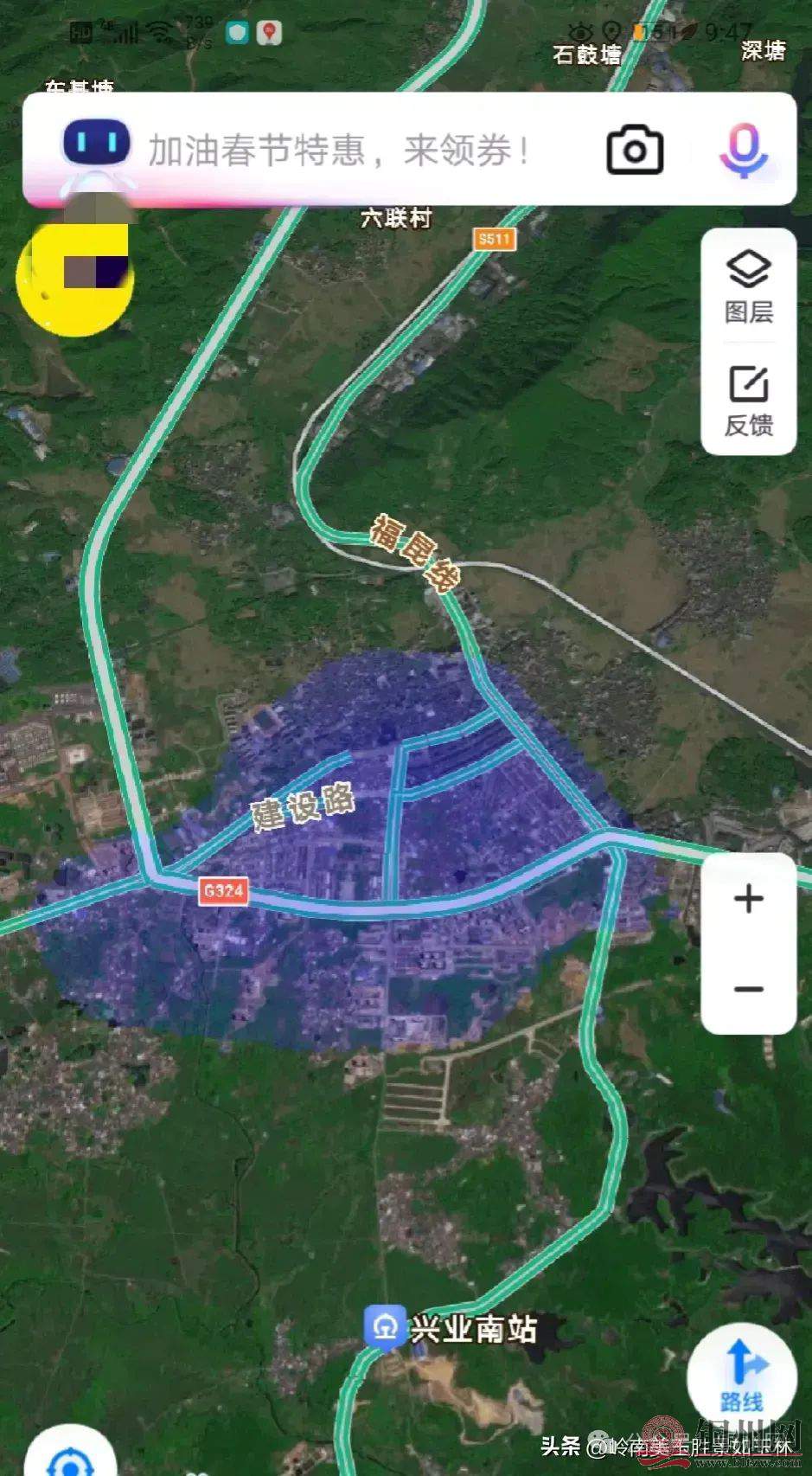Zoom out with the minus button
The image size is (812, 1476).
tap(748, 989)
